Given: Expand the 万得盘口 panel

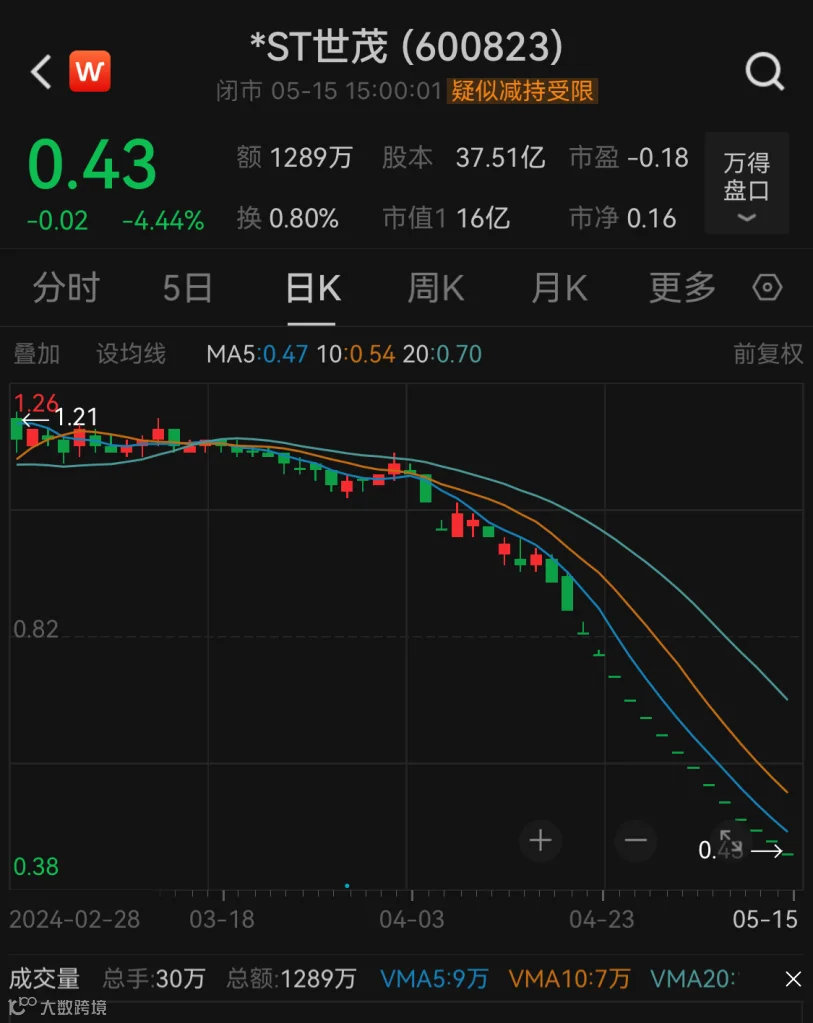Looking at the screenshot, I should click(x=746, y=184).
